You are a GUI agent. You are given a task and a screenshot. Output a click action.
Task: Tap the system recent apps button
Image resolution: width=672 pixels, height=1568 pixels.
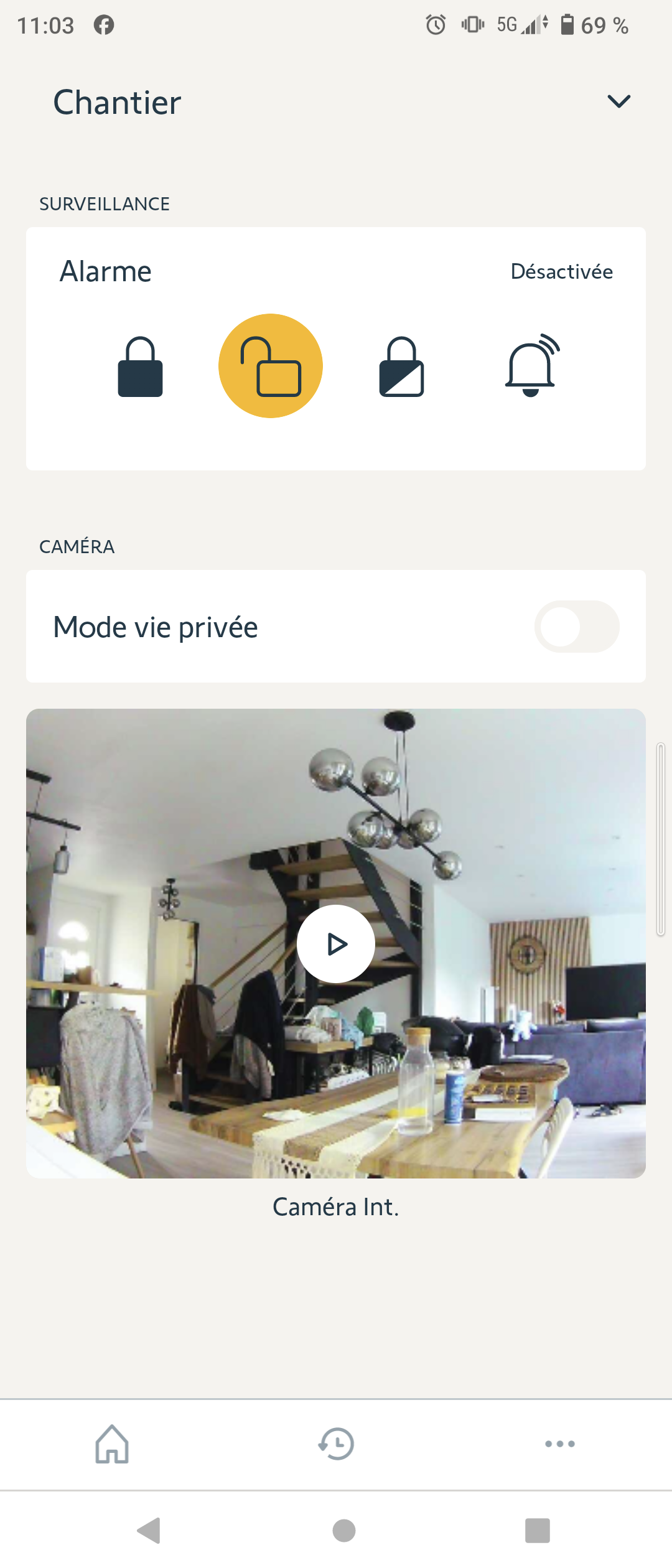[538, 1531]
